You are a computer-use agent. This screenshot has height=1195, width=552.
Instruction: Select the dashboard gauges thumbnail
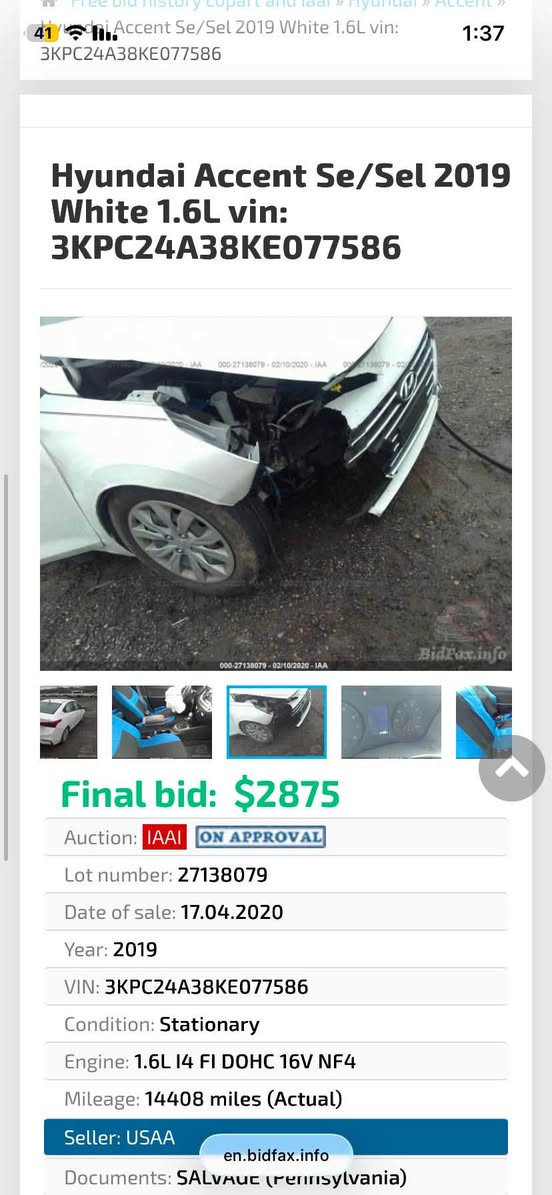click(391, 722)
